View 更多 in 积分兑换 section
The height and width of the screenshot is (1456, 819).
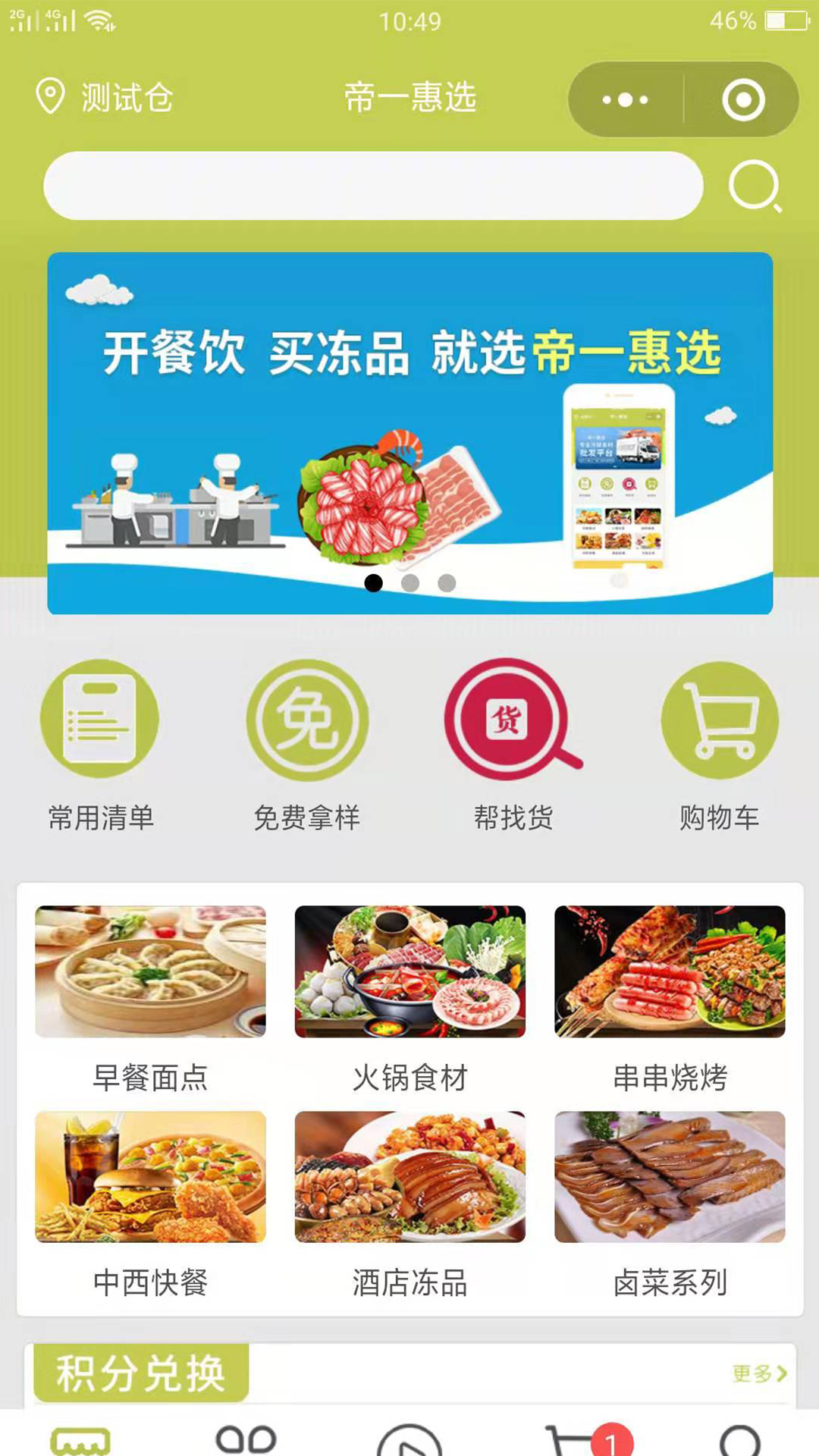(759, 1373)
